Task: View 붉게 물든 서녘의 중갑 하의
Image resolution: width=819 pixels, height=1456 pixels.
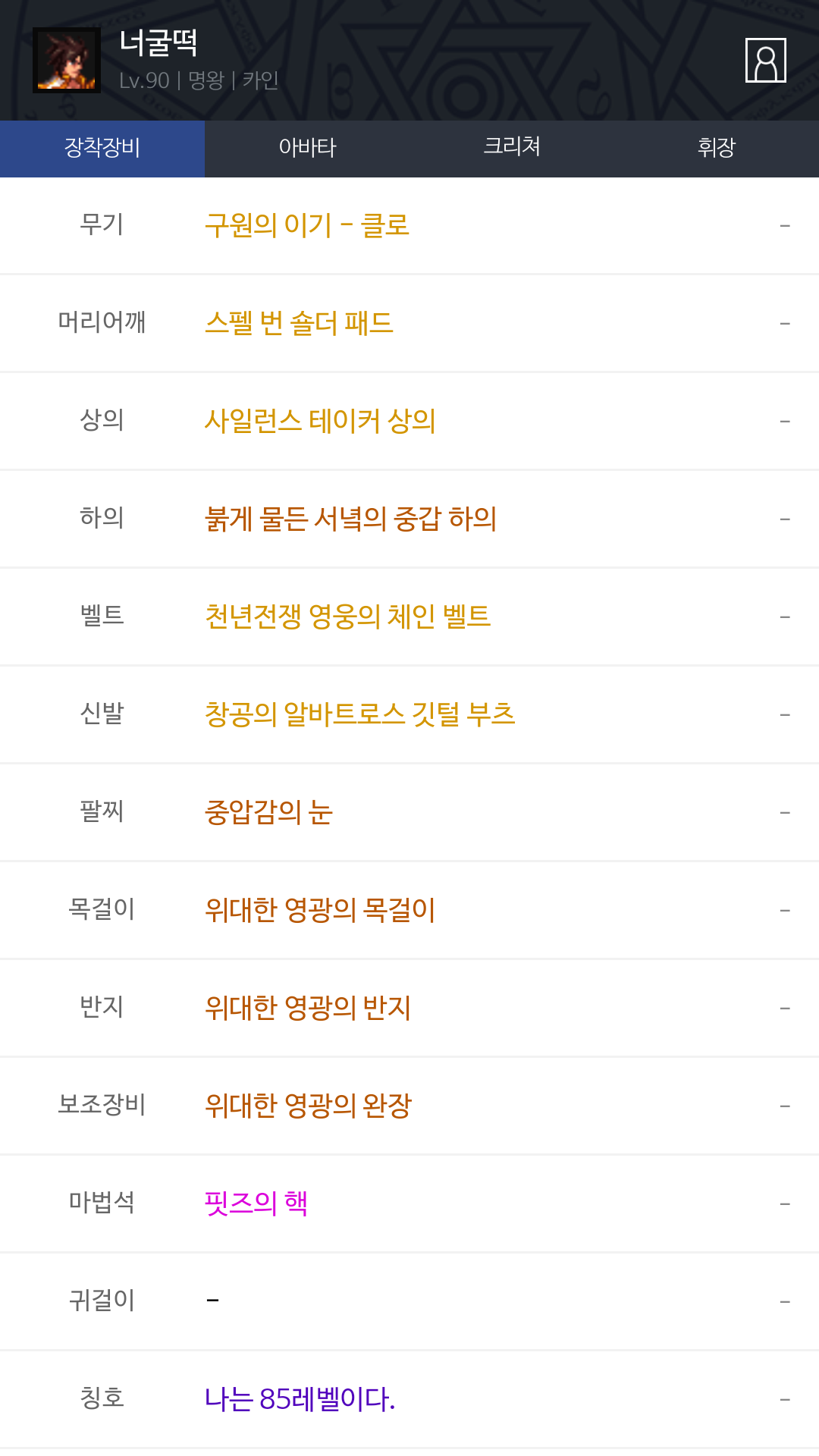Action: pos(350,519)
